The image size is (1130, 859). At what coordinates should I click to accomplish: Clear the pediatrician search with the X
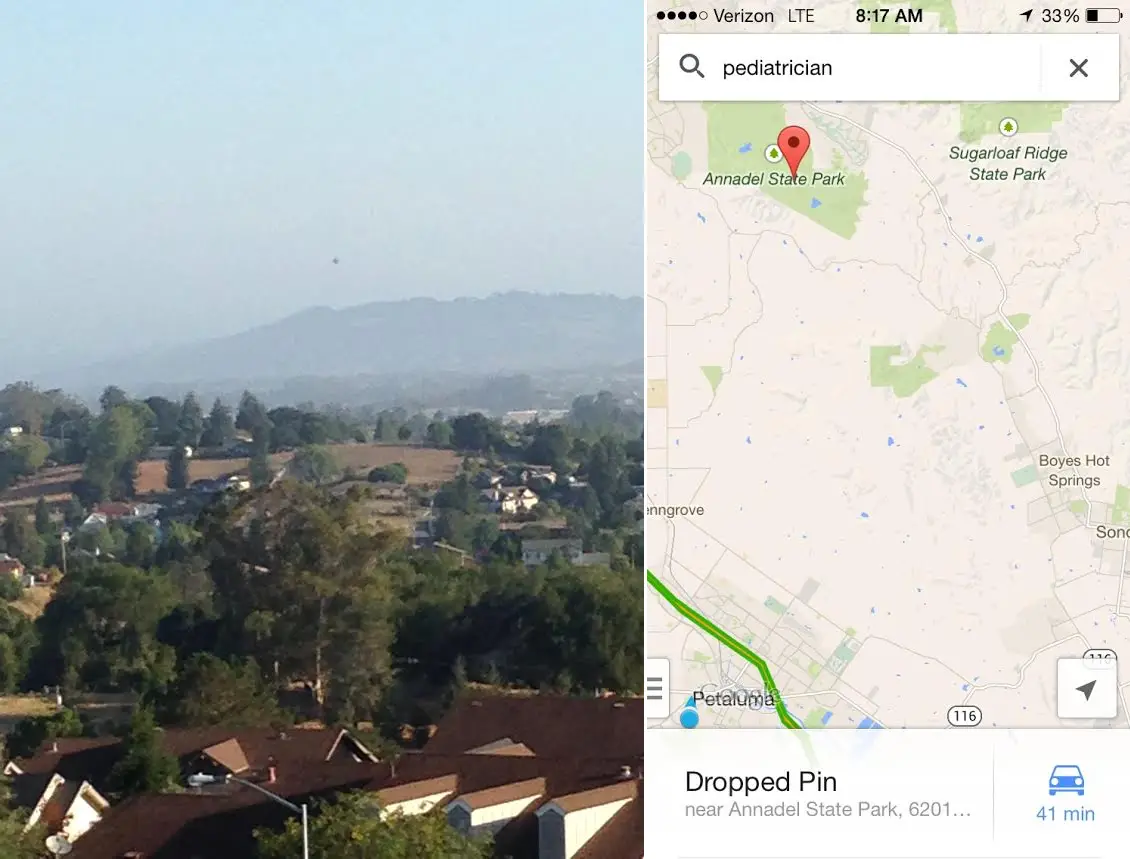(x=1078, y=68)
